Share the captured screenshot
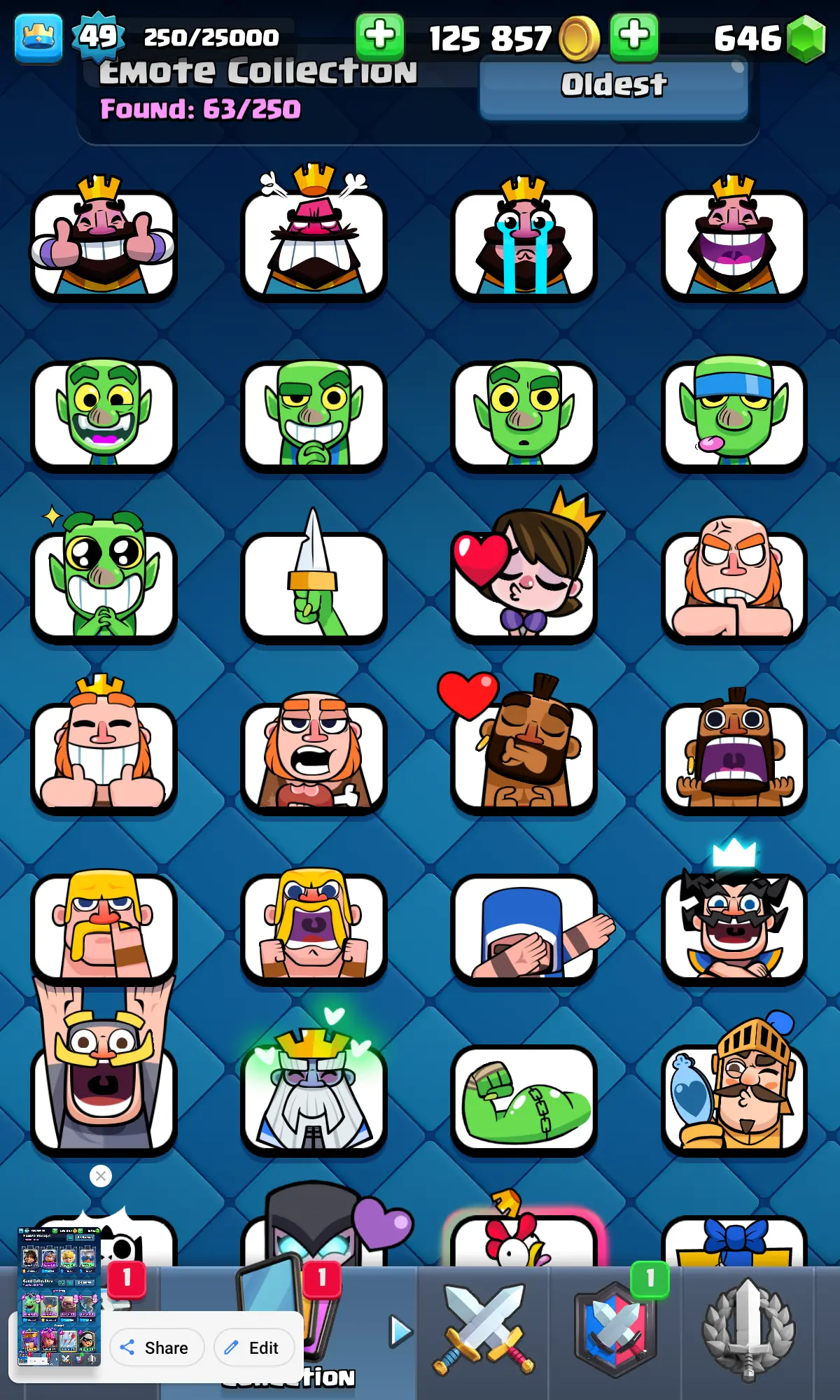The width and height of the screenshot is (840, 1400). [156, 1347]
